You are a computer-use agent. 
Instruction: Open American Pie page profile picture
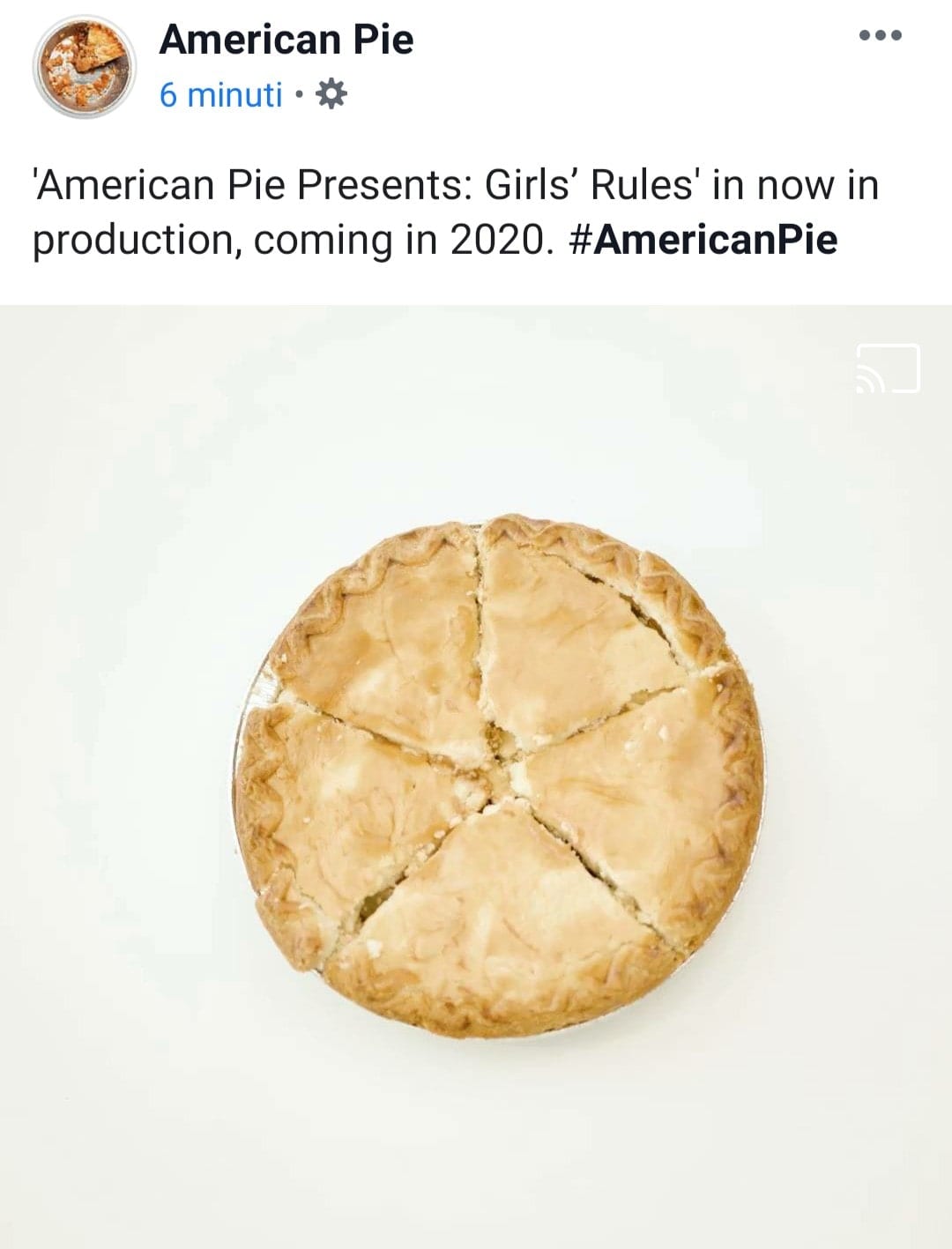point(84,66)
